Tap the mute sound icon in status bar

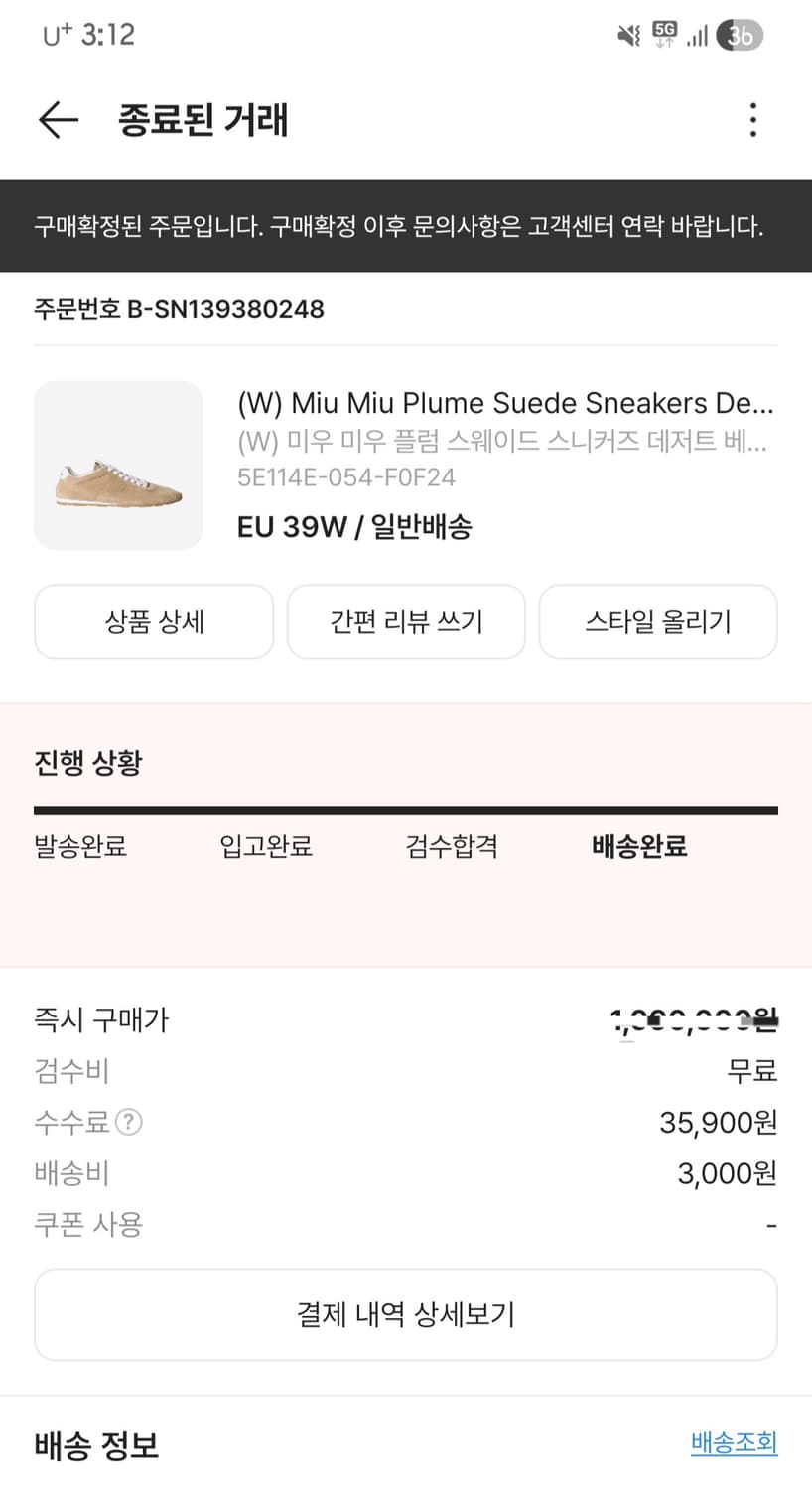tap(627, 35)
